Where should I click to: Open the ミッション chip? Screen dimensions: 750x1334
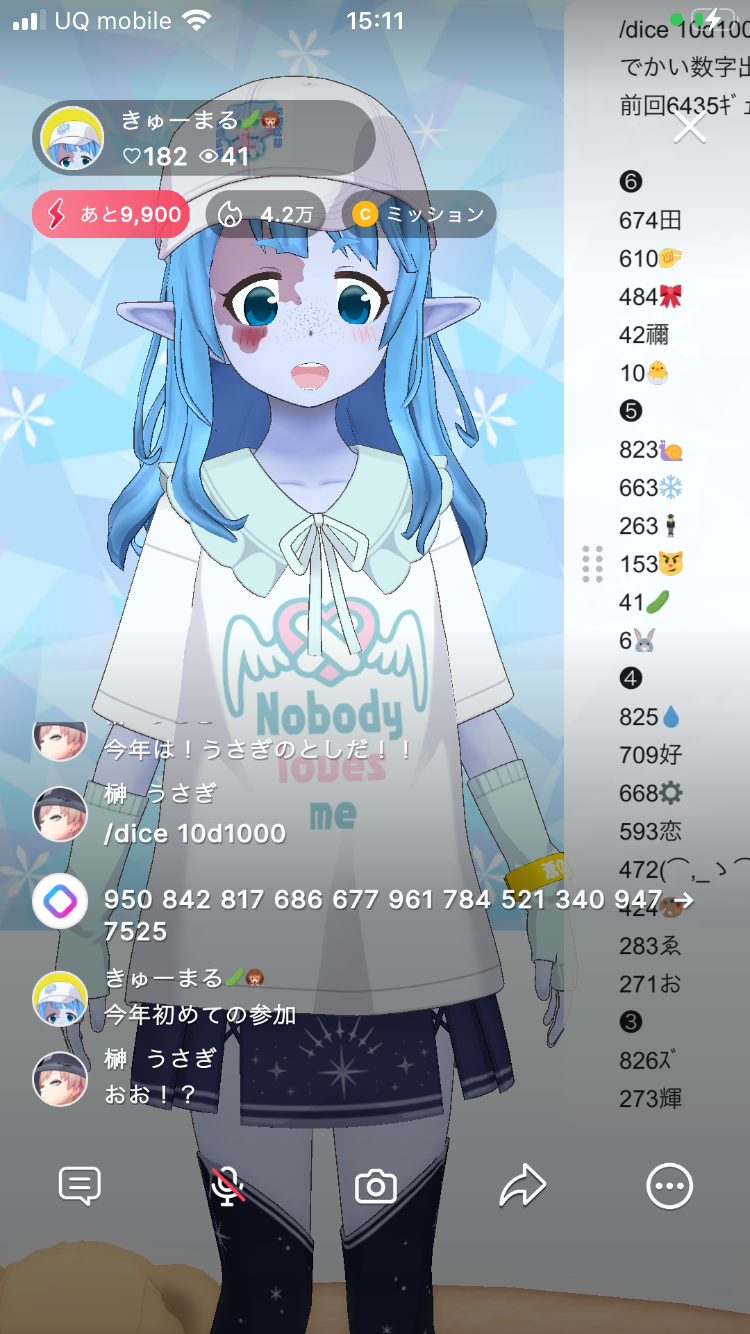tap(419, 214)
